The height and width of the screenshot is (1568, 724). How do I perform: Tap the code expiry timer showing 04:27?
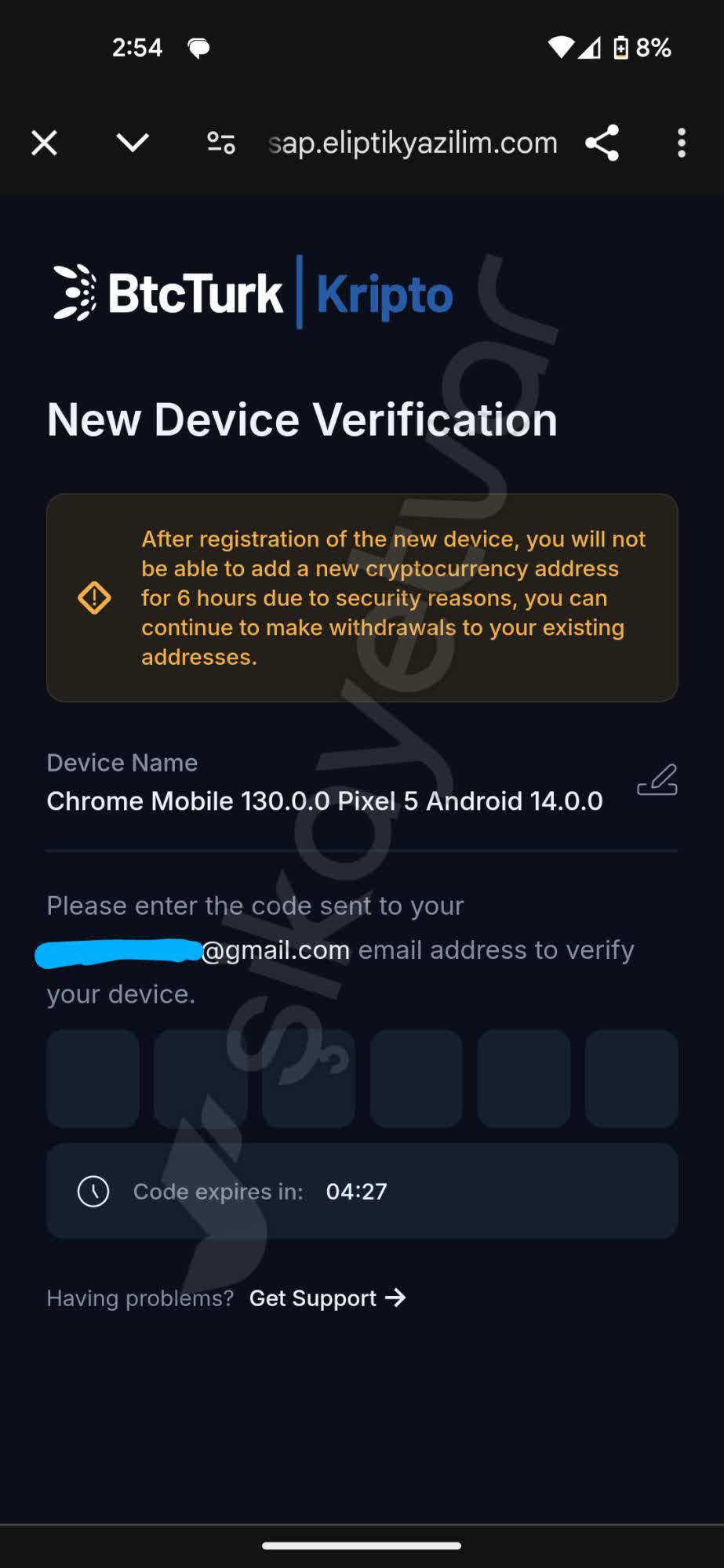[x=357, y=1190]
